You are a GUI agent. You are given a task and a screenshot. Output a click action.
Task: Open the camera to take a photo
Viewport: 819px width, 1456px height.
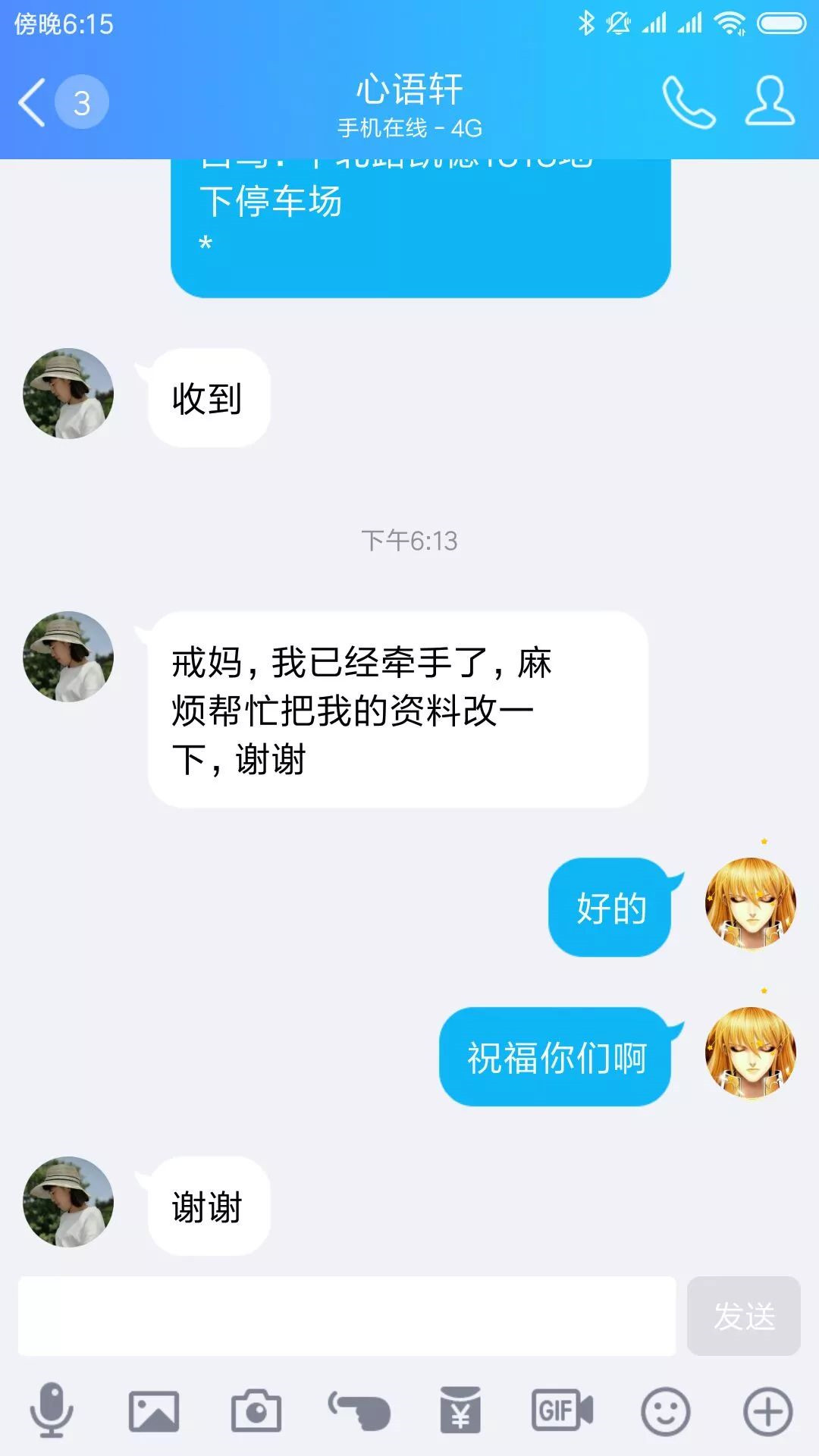pyautogui.click(x=256, y=1411)
